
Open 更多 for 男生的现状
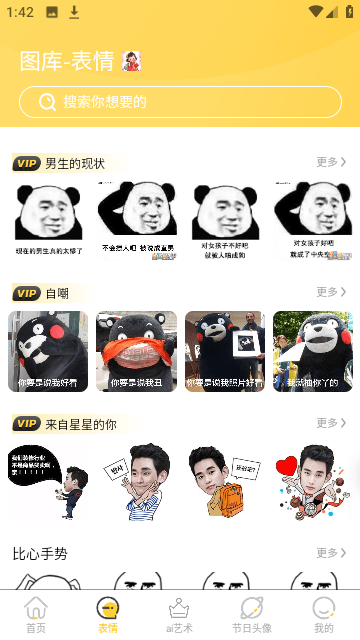(x=331, y=162)
